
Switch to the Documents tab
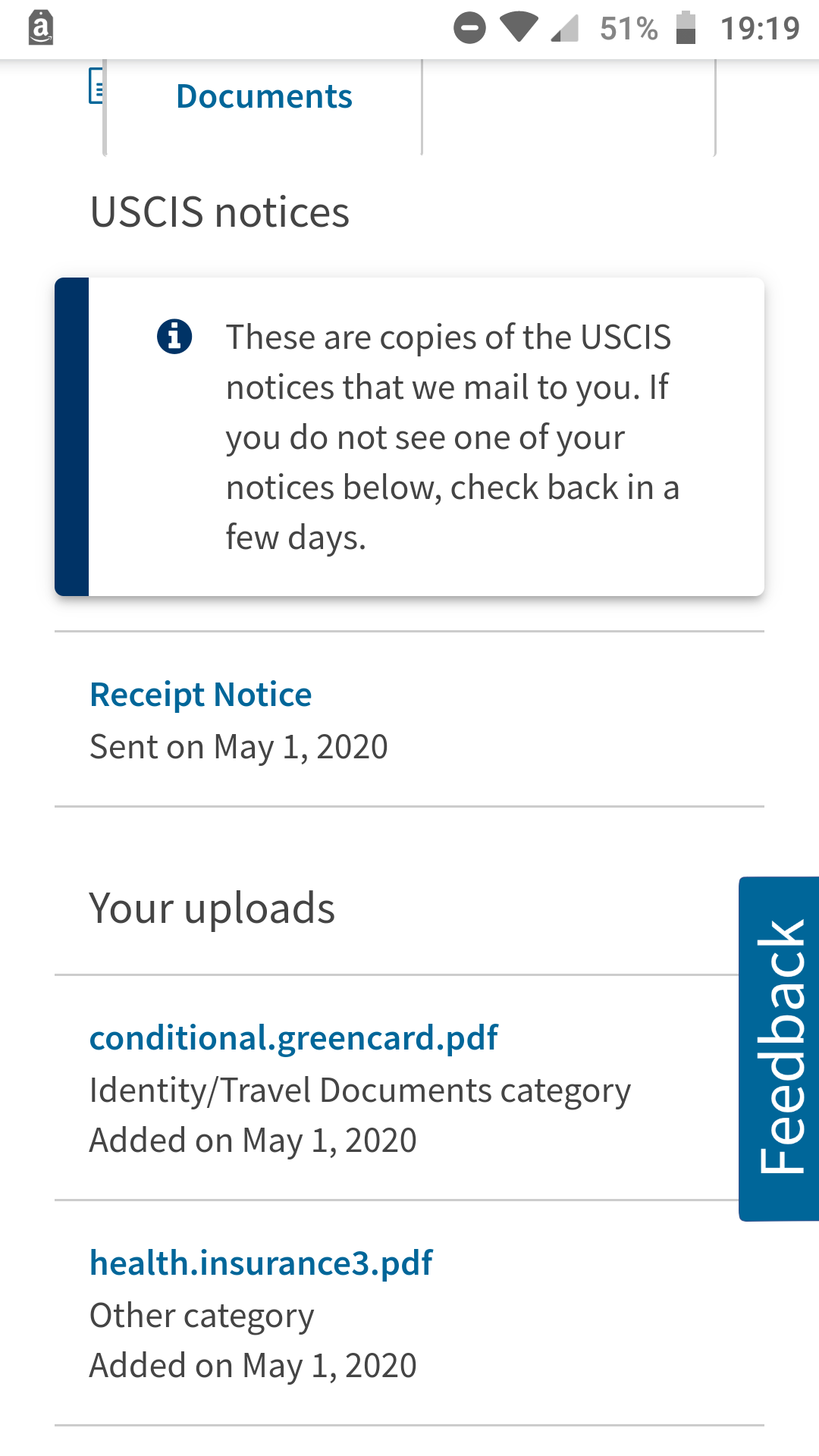point(263,97)
